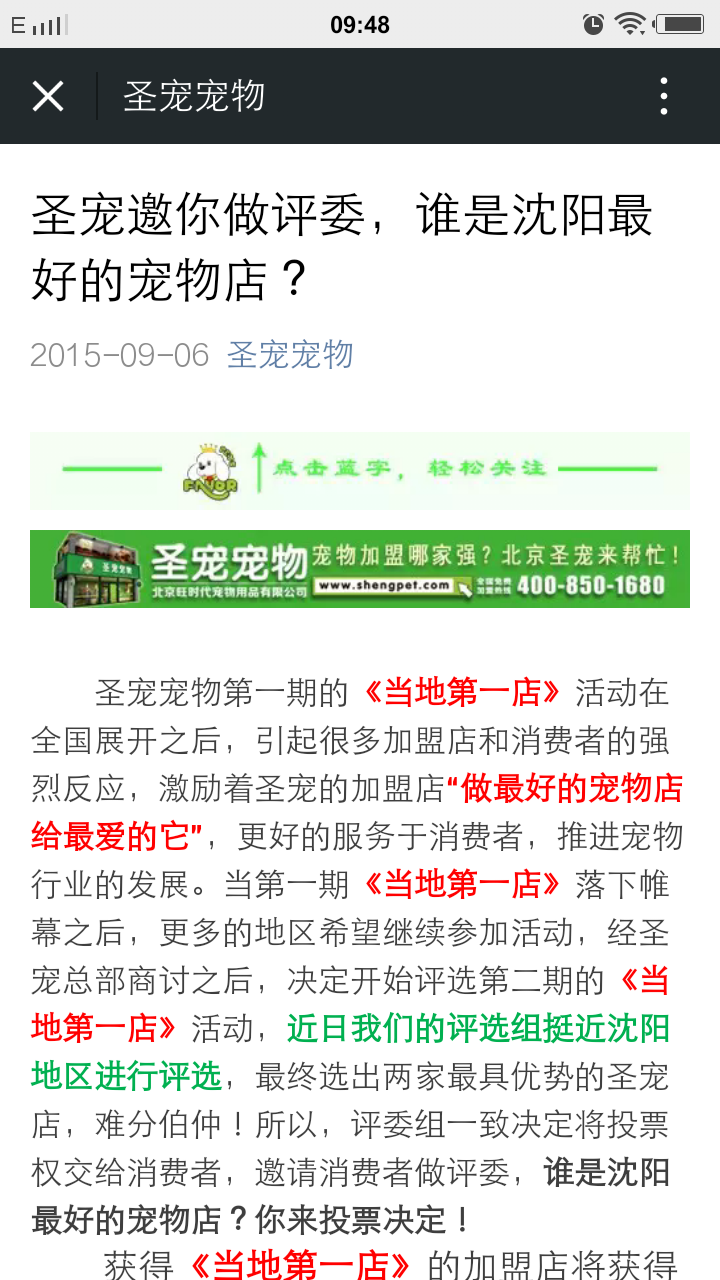Open the 圣宠宠物 account link under the title
The width and height of the screenshot is (720, 1280).
(x=290, y=355)
